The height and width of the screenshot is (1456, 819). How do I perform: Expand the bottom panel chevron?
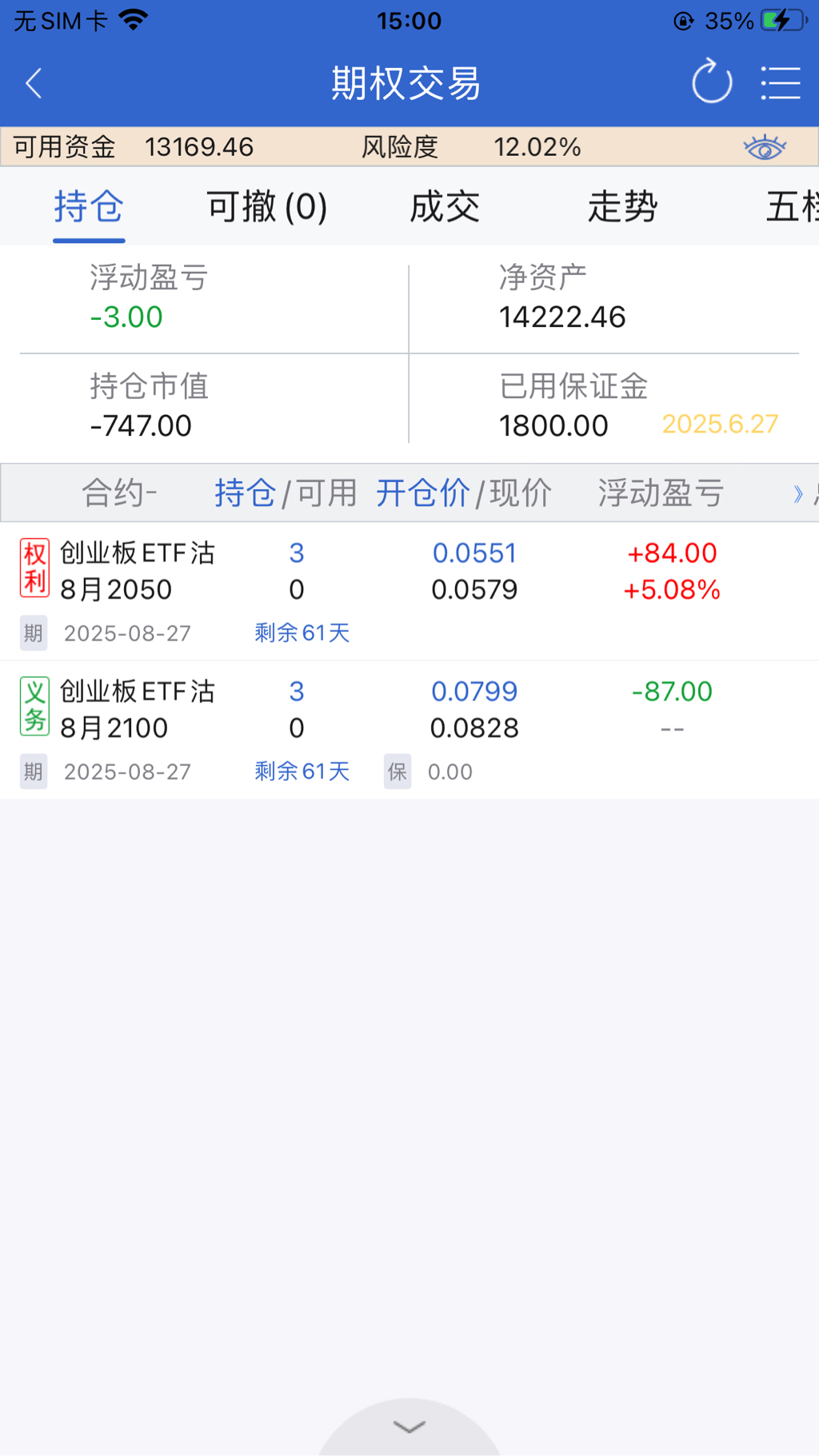click(x=409, y=1427)
